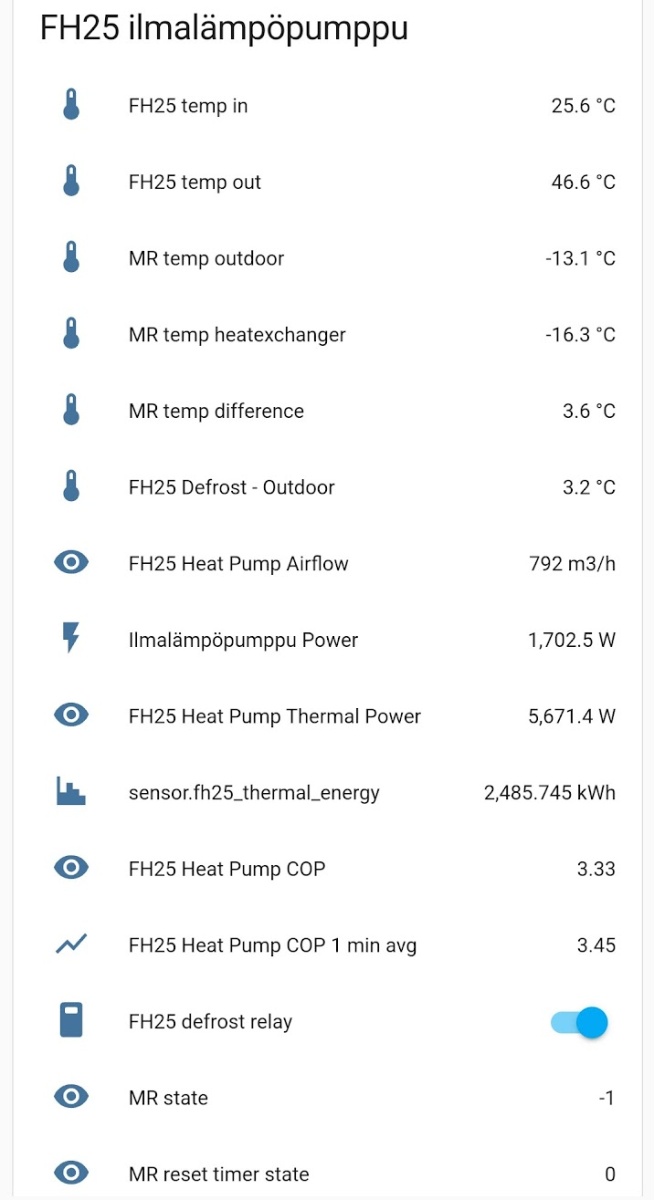Open FH25 Heat Pump COP 1 min avg
Viewport: 654px width, 1200px height.
coord(272,945)
